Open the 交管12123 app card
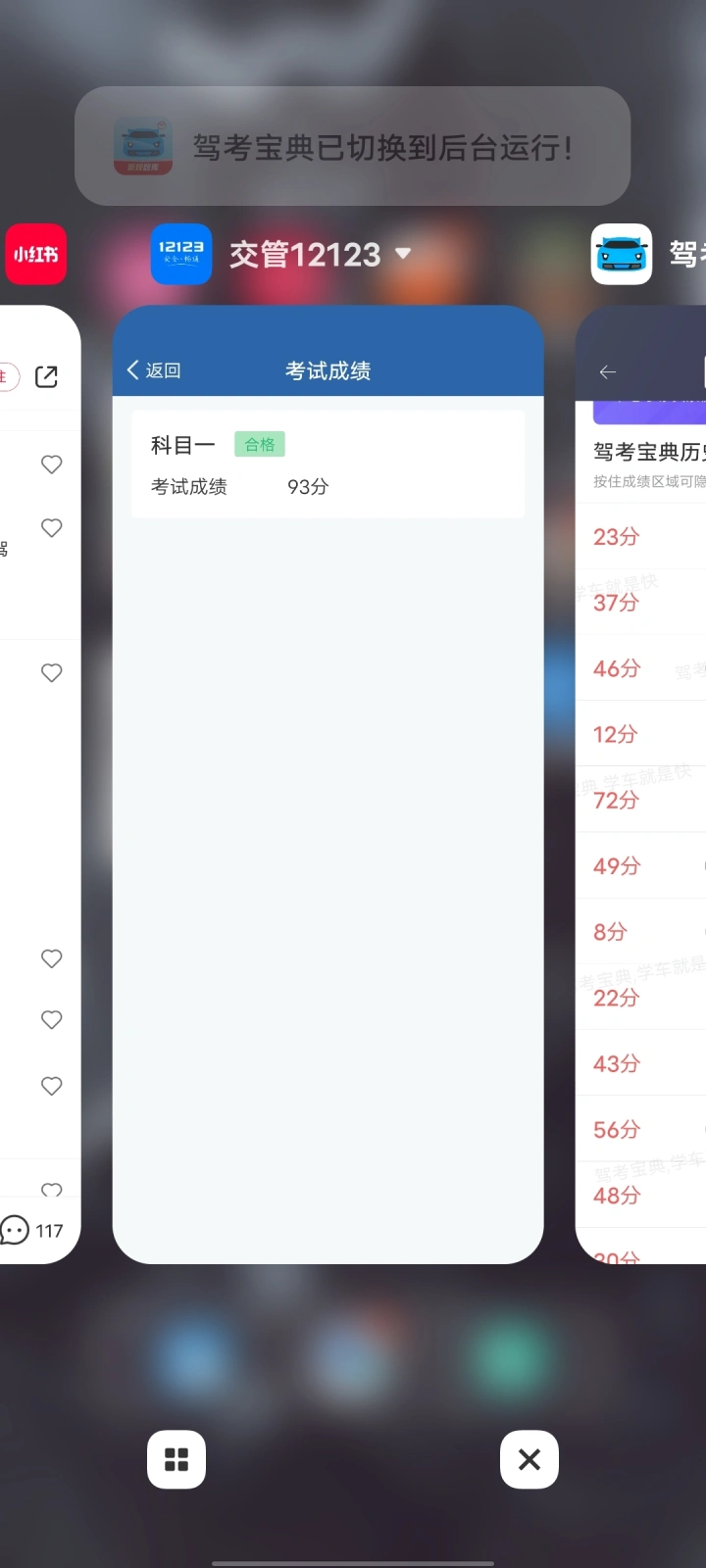This screenshot has height=1568, width=706. click(328, 784)
